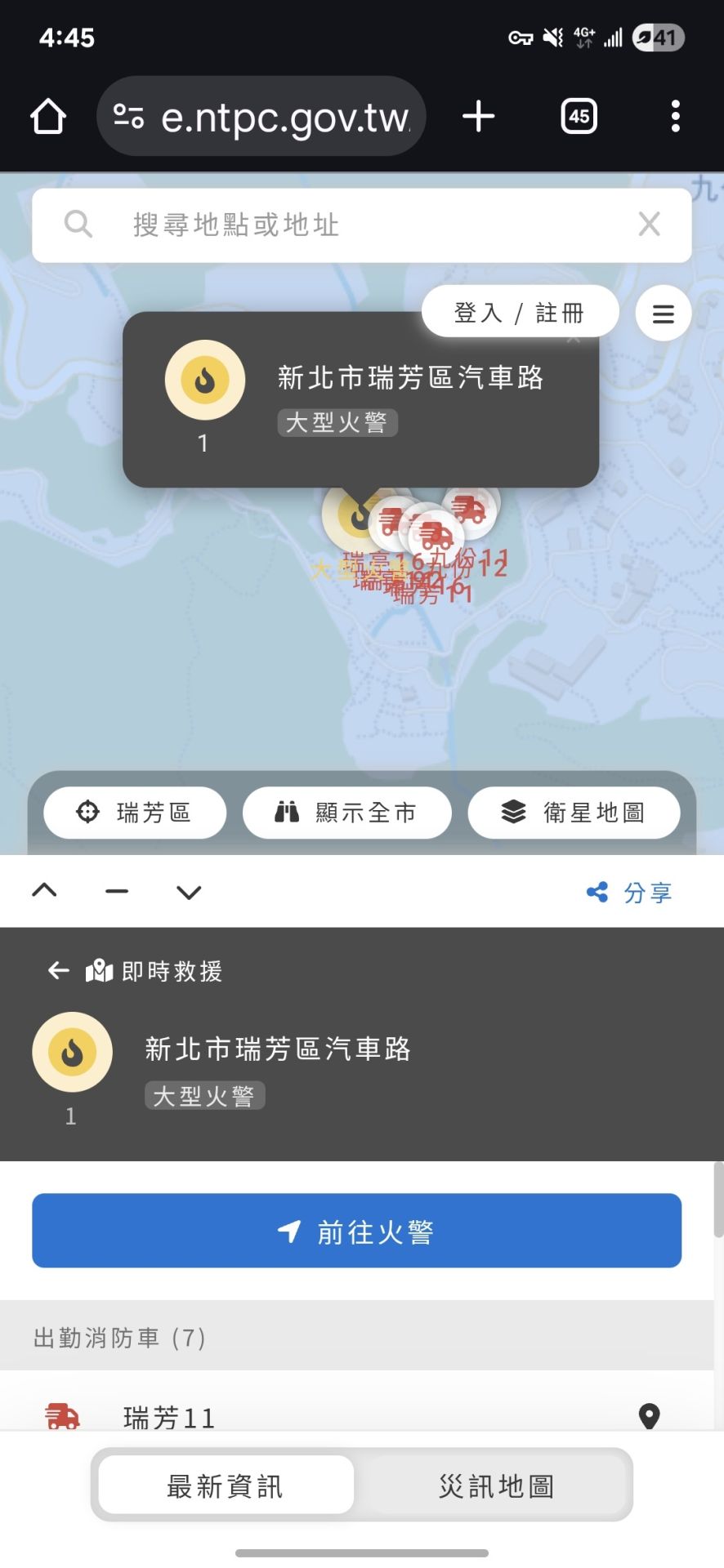Expand the panel with the up chevron
Viewport: 724px width, 1568px height.
[x=44, y=891]
